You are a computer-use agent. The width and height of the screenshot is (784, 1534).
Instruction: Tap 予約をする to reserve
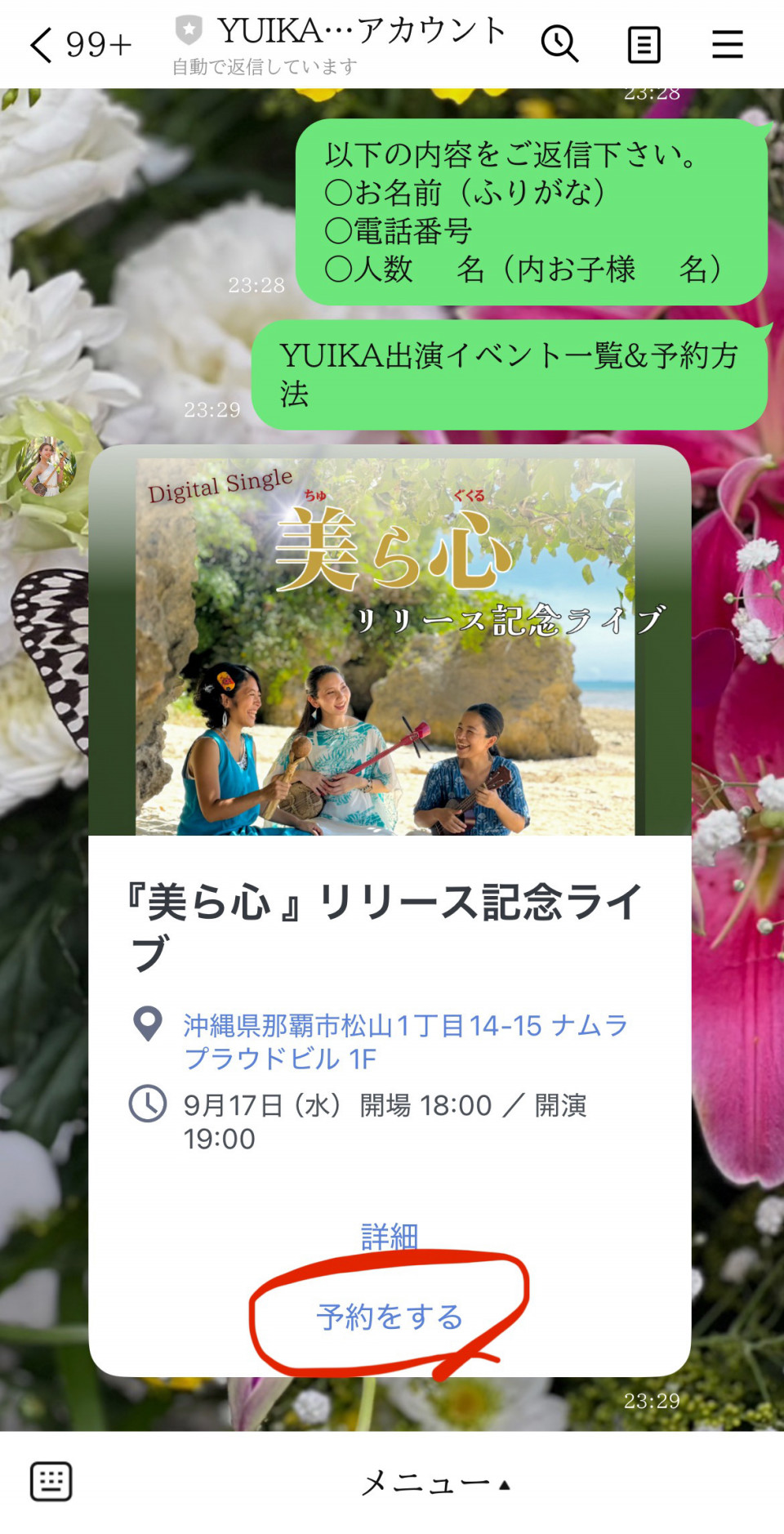point(390,1316)
